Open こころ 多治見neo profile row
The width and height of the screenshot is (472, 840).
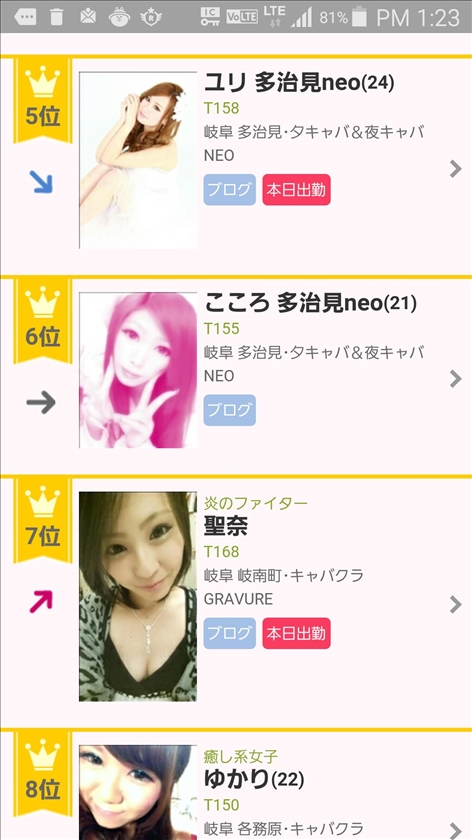click(x=236, y=375)
